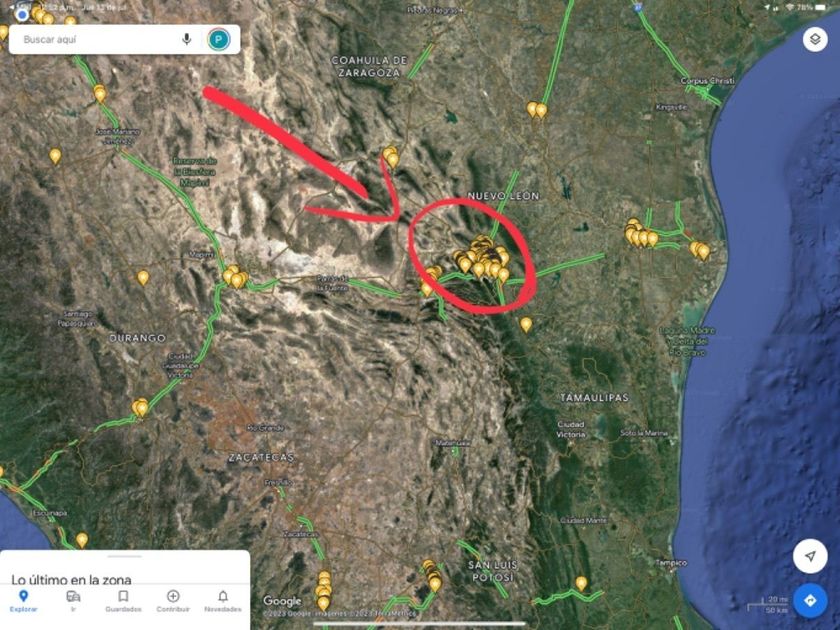The width and height of the screenshot is (840, 630).
Task: Expand the Lo último en la zona panel
Action: click(x=125, y=568)
